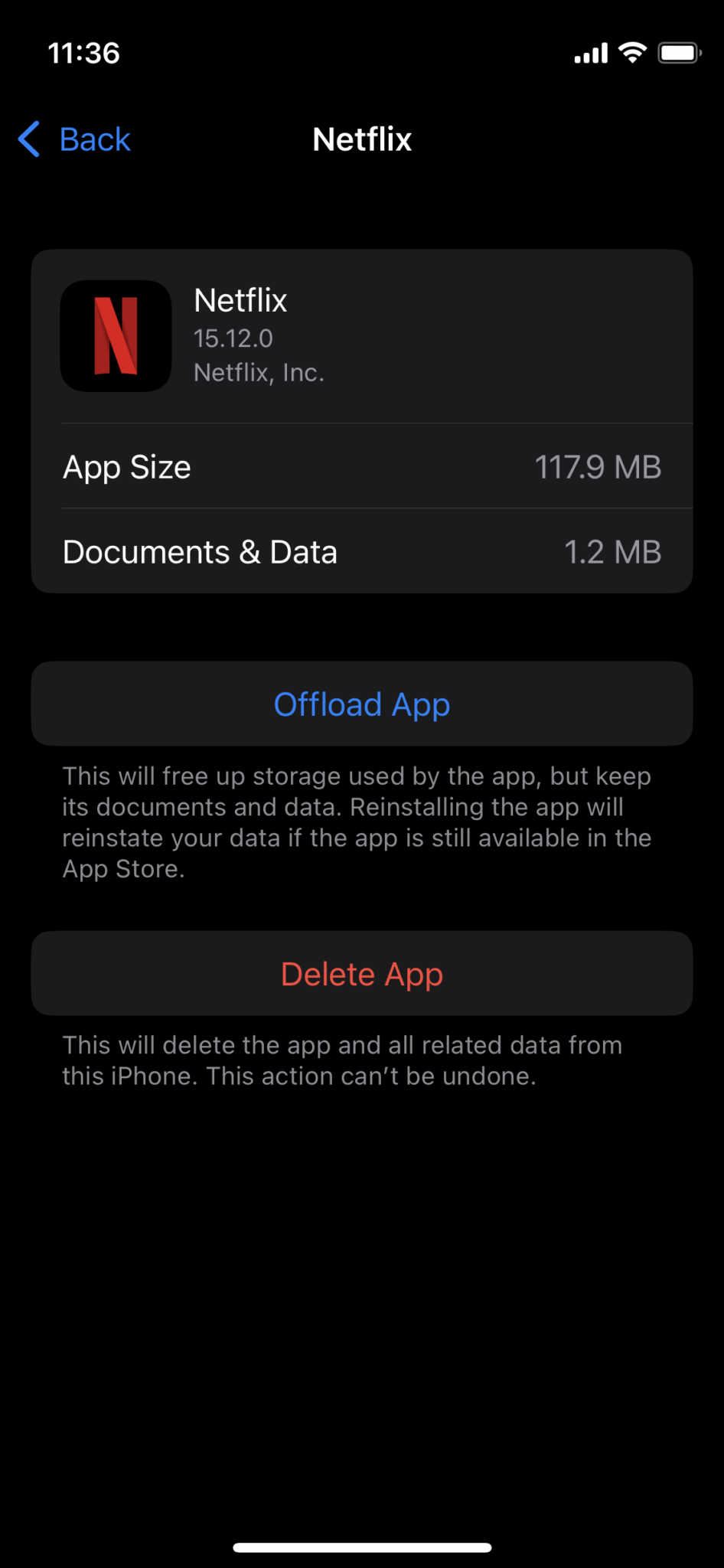The width and height of the screenshot is (724, 1568).
Task: Select the version number 15.12.0
Action: tap(233, 338)
